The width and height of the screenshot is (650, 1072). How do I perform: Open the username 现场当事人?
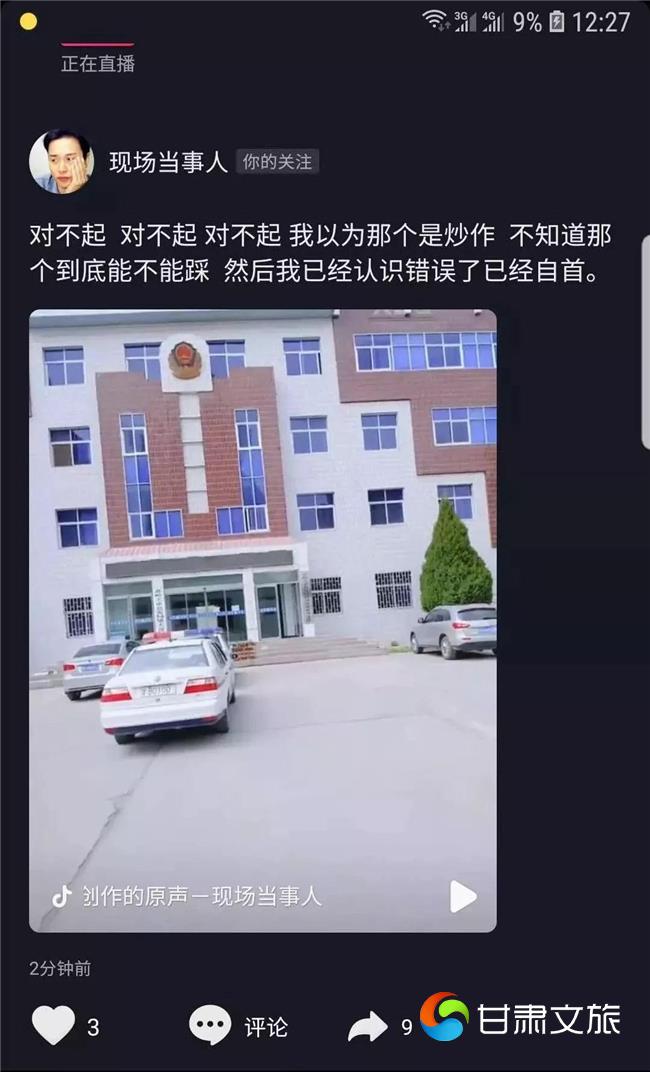coord(168,162)
